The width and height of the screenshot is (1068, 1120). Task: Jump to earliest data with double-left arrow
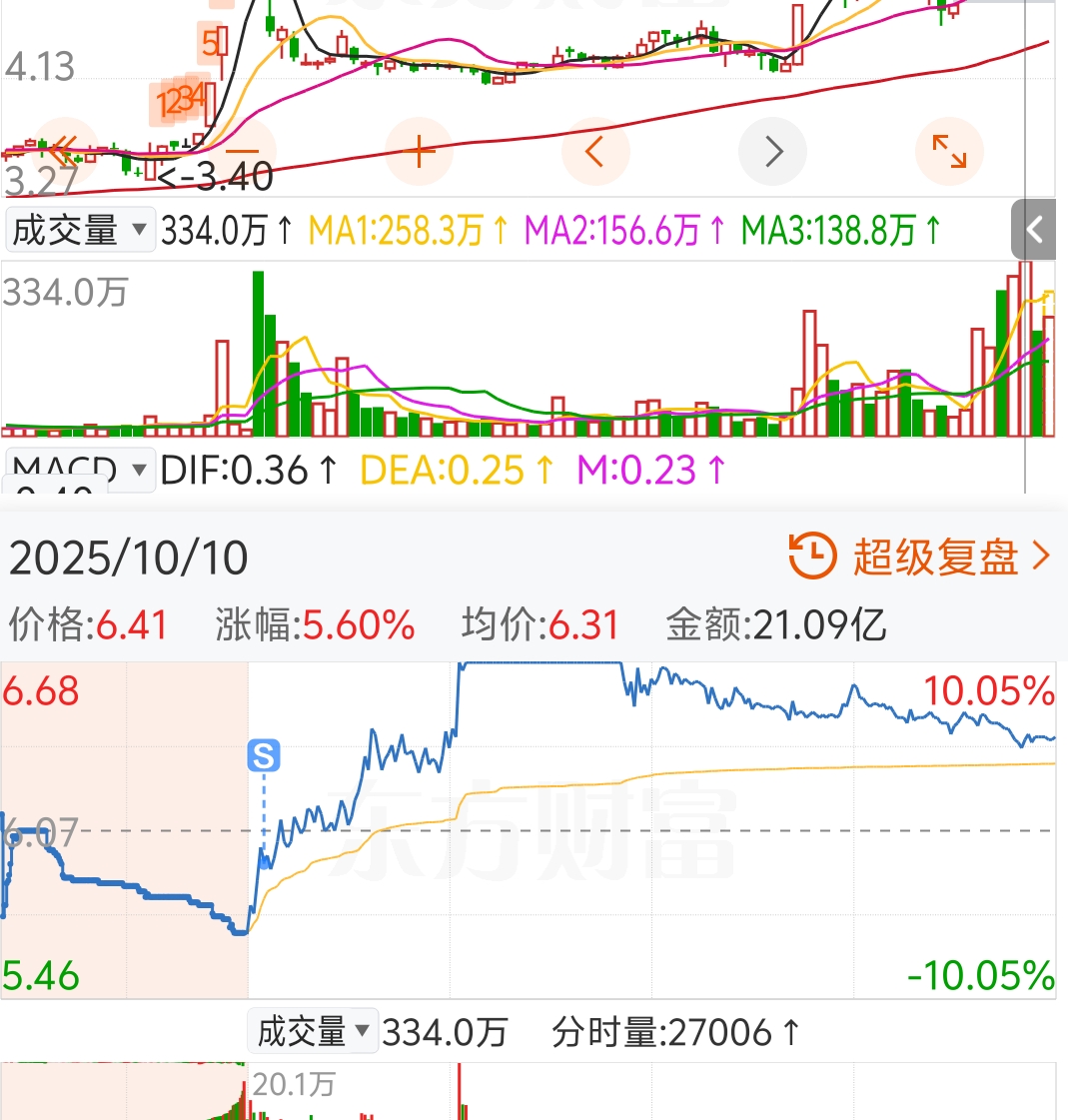tap(64, 152)
